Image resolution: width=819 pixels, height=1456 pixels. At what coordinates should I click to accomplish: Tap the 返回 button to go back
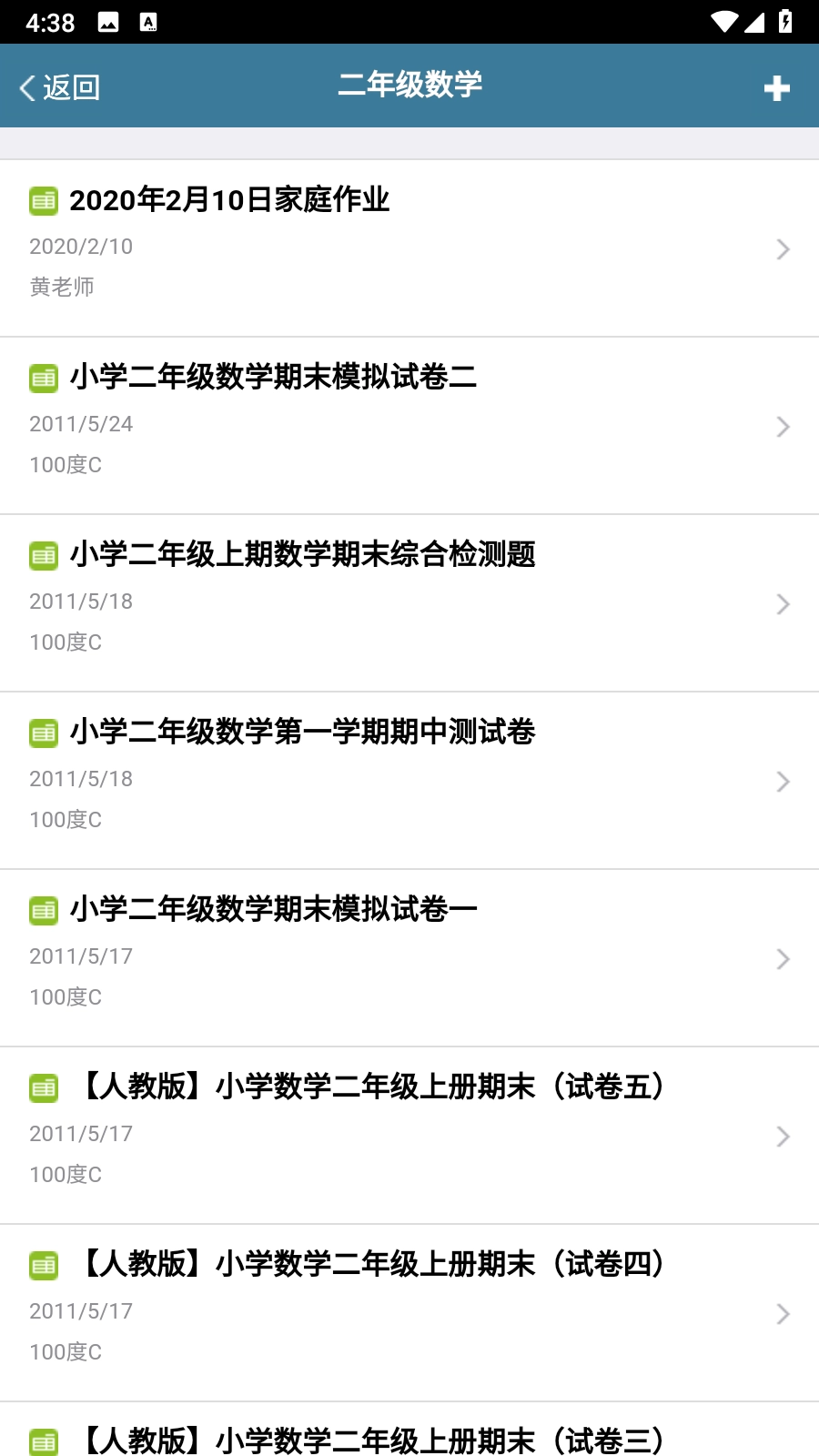pyautogui.click(x=71, y=86)
